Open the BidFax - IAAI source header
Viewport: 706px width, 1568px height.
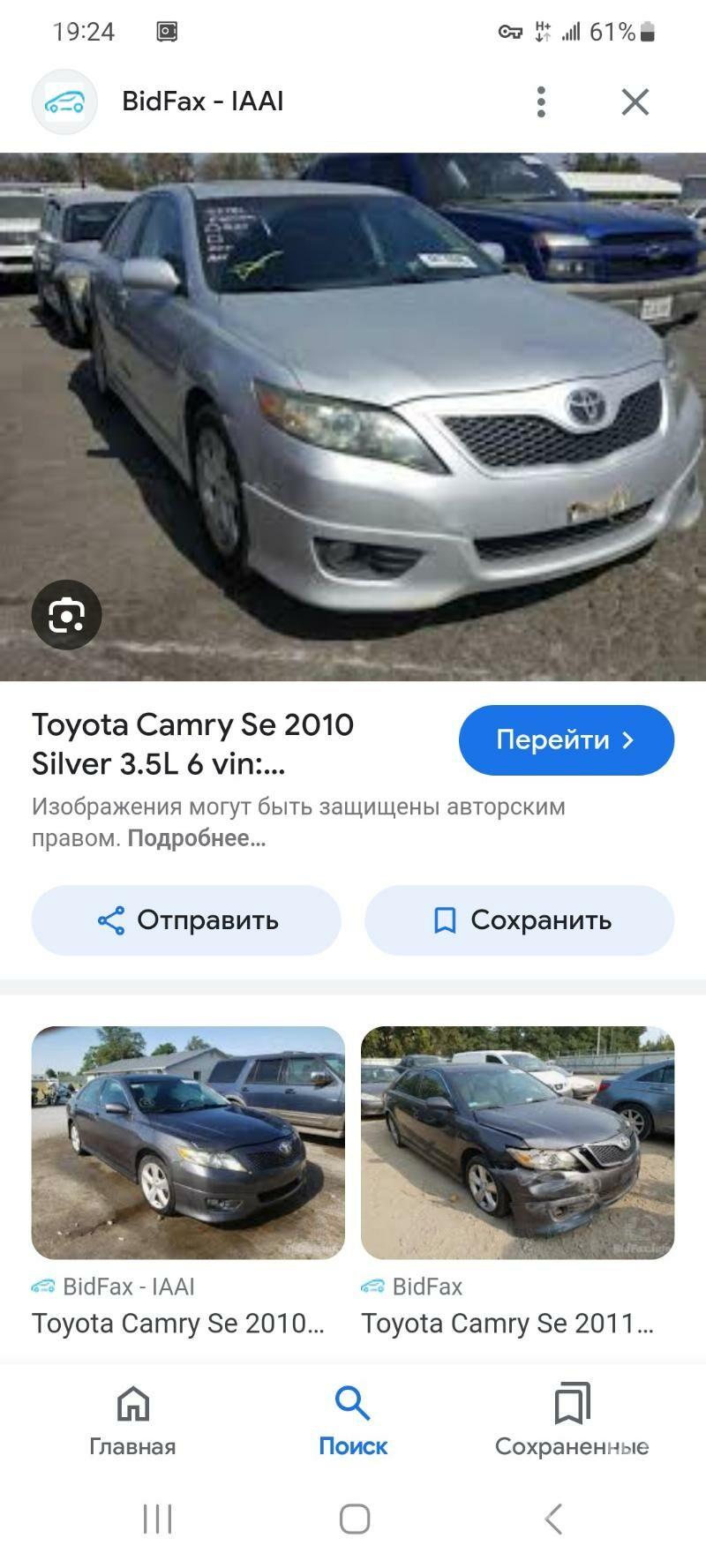pyautogui.click(x=202, y=101)
